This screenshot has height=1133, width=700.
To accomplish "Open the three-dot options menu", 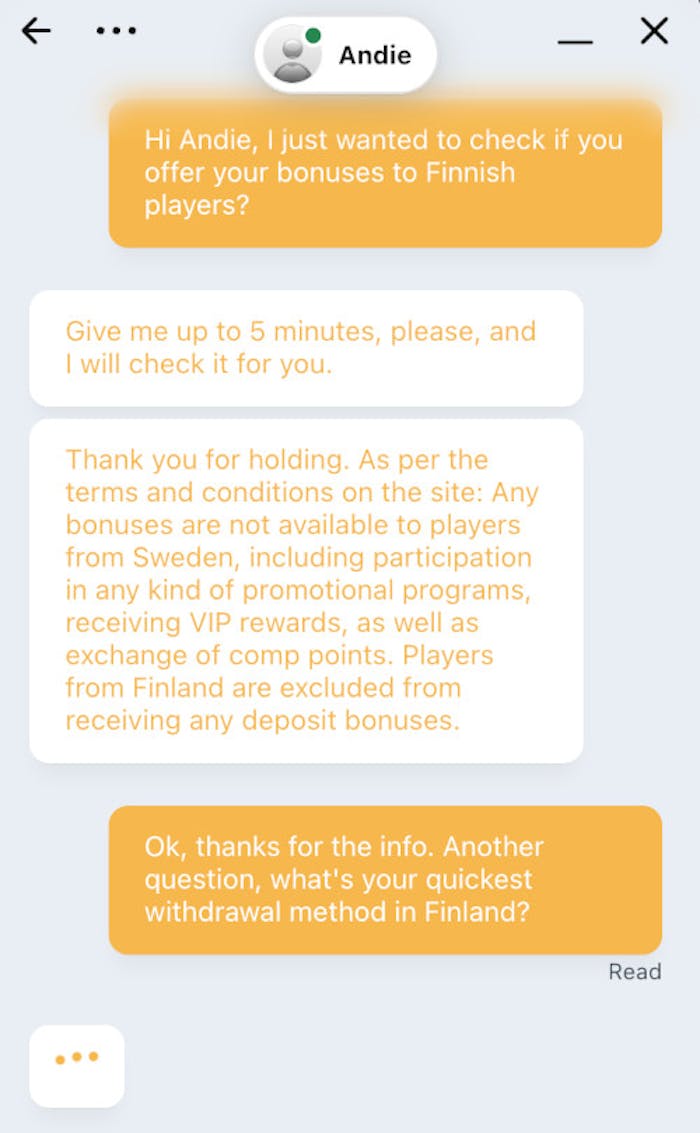I will pos(116,31).
